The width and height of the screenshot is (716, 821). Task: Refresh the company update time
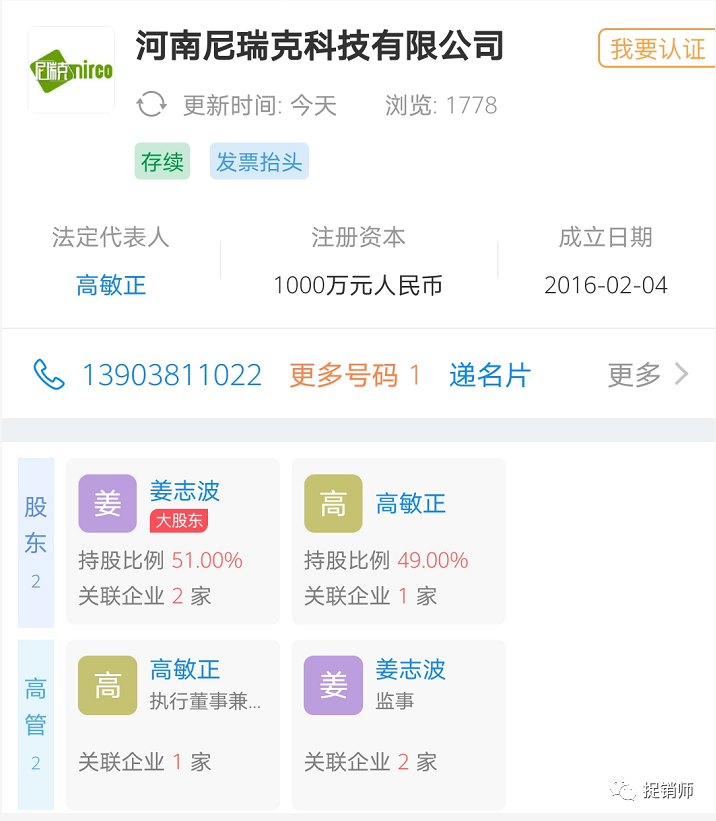[x=152, y=105]
